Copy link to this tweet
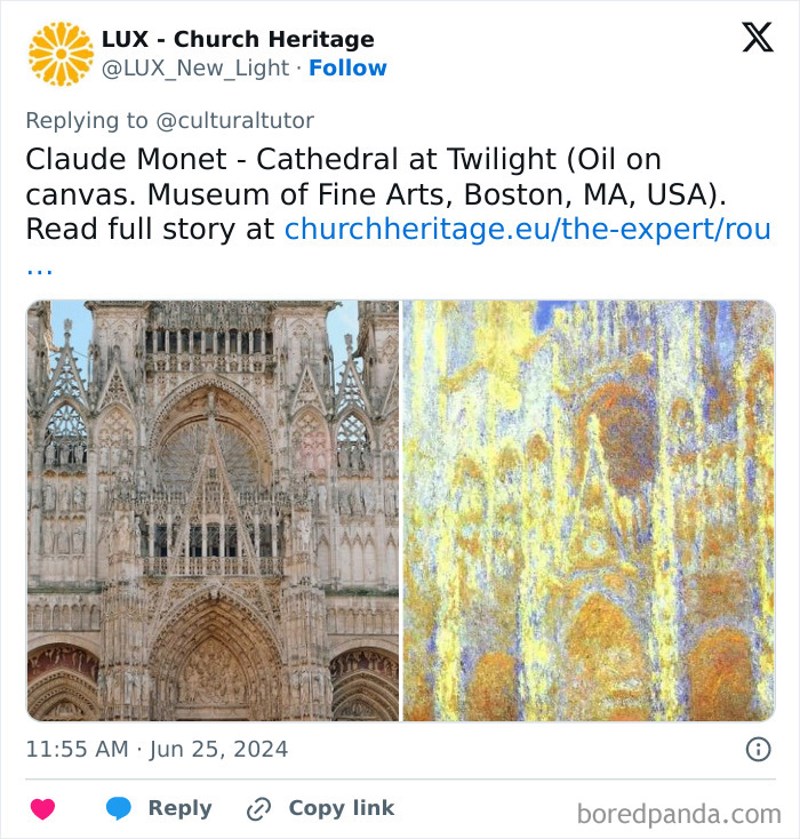This screenshot has height=839, width=800. click(x=321, y=808)
